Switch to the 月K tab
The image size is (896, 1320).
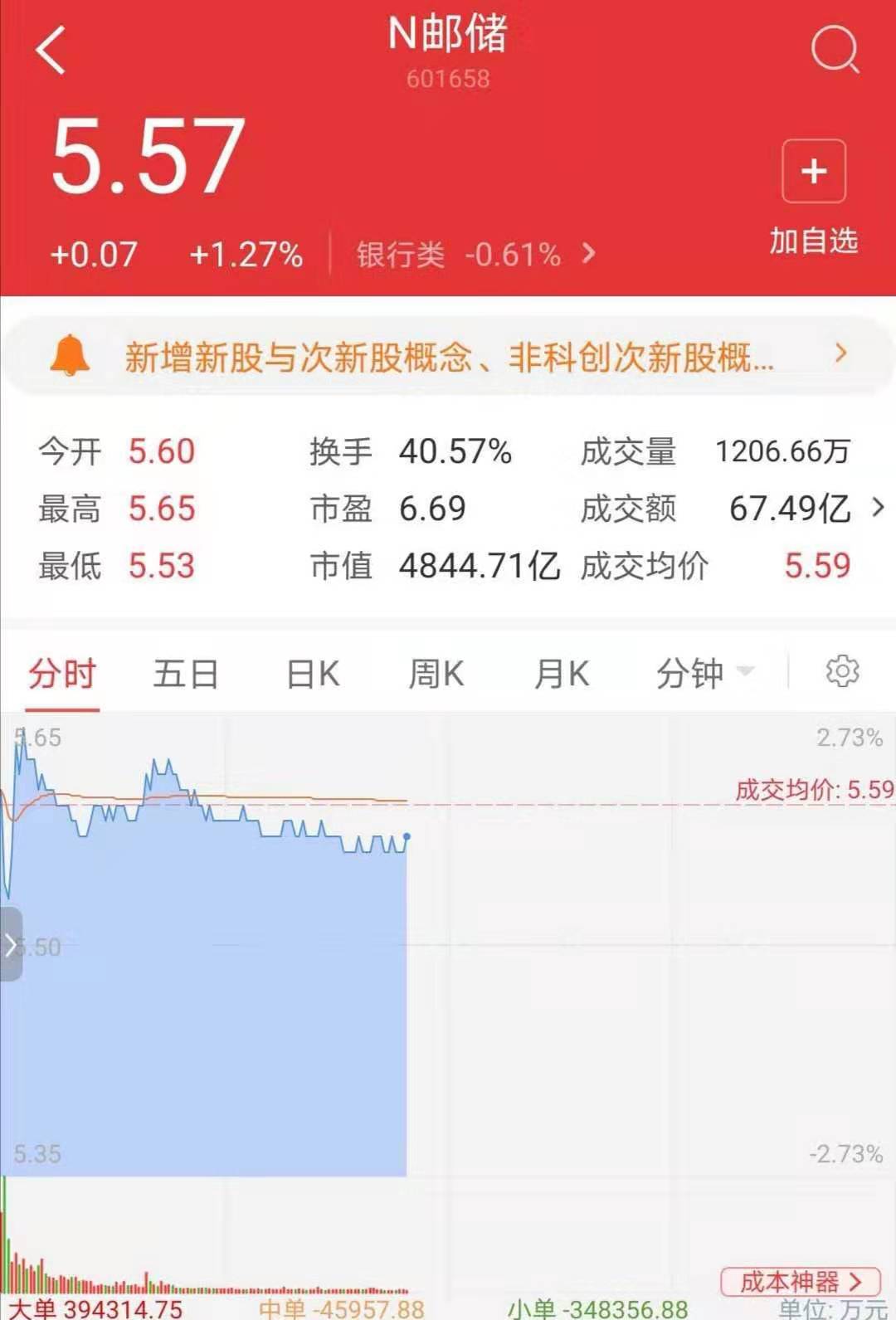click(x=562, y=672)
